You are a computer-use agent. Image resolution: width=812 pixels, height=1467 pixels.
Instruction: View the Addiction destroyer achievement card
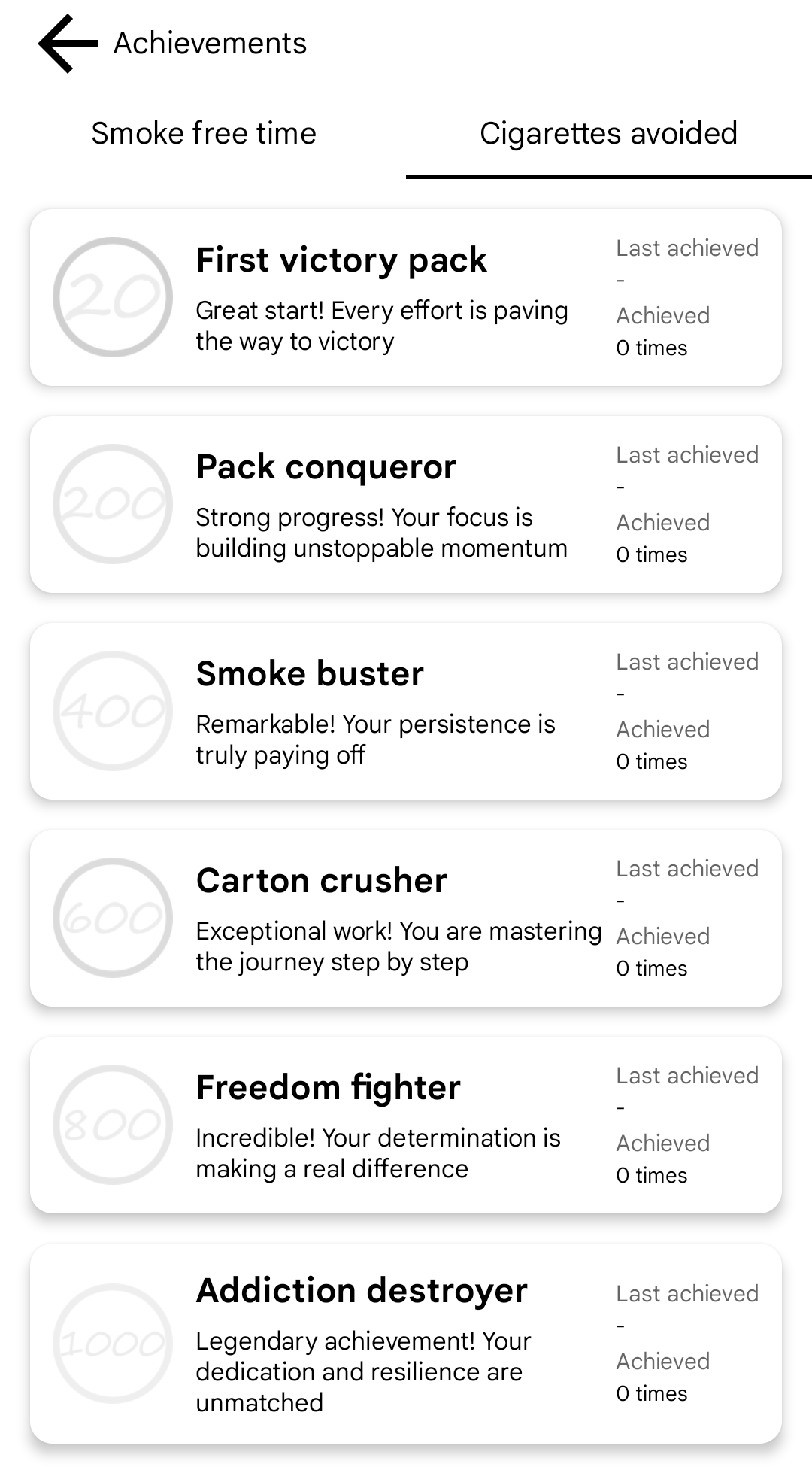(406, 1344)
